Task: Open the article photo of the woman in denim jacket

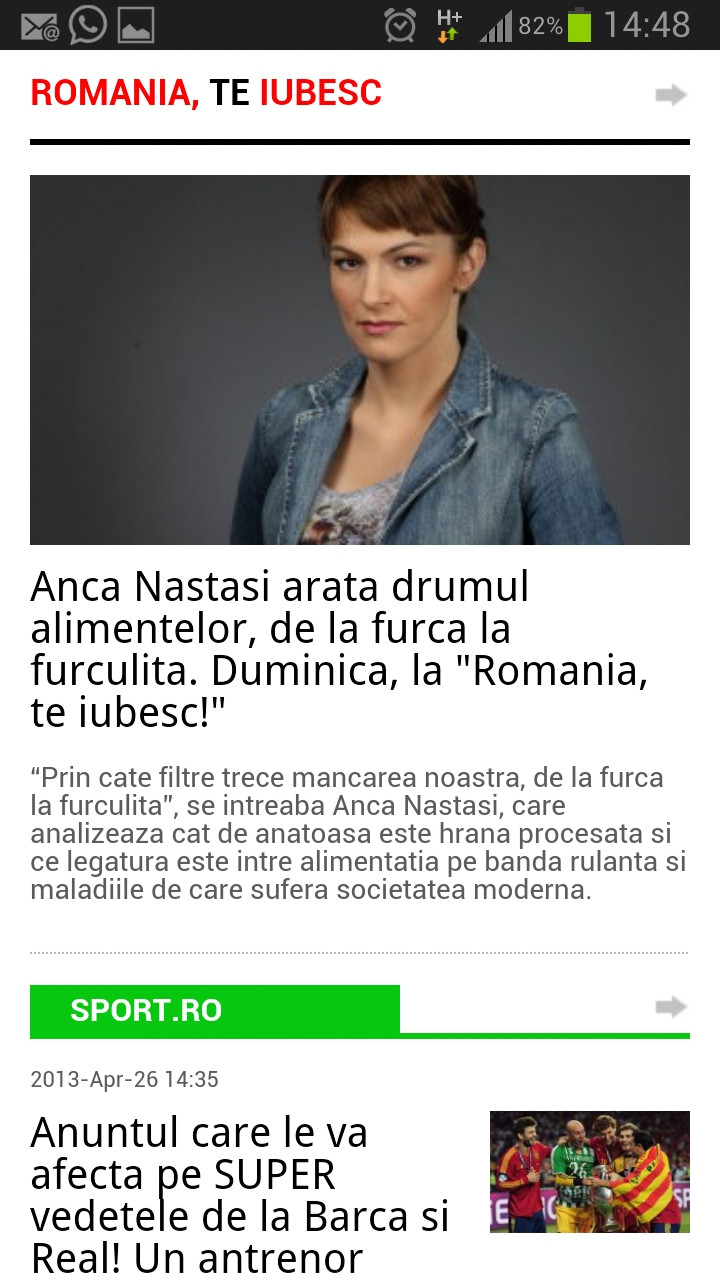Action: pyautogui.click(x=360, y=360)
